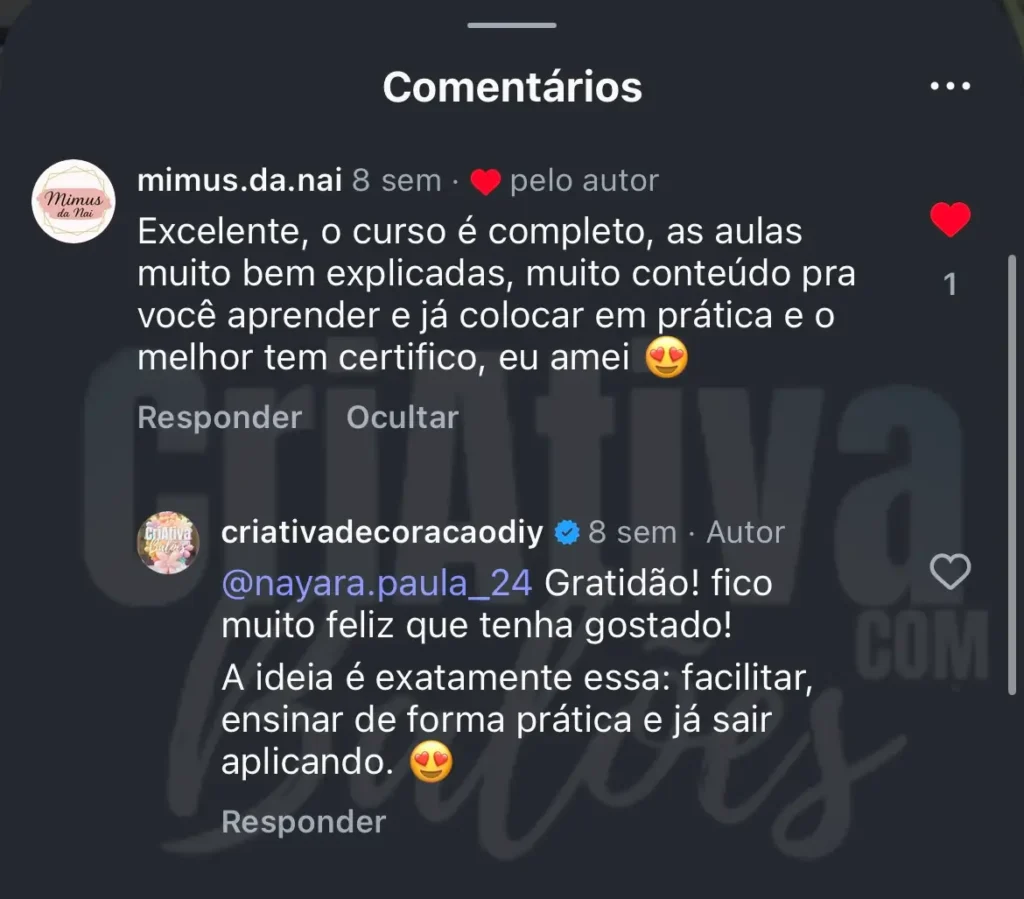Image resolution: width=1024 pixels, height=899 pixels.
Task: Open the mimus.da.nai username
Action: [240, 181]
